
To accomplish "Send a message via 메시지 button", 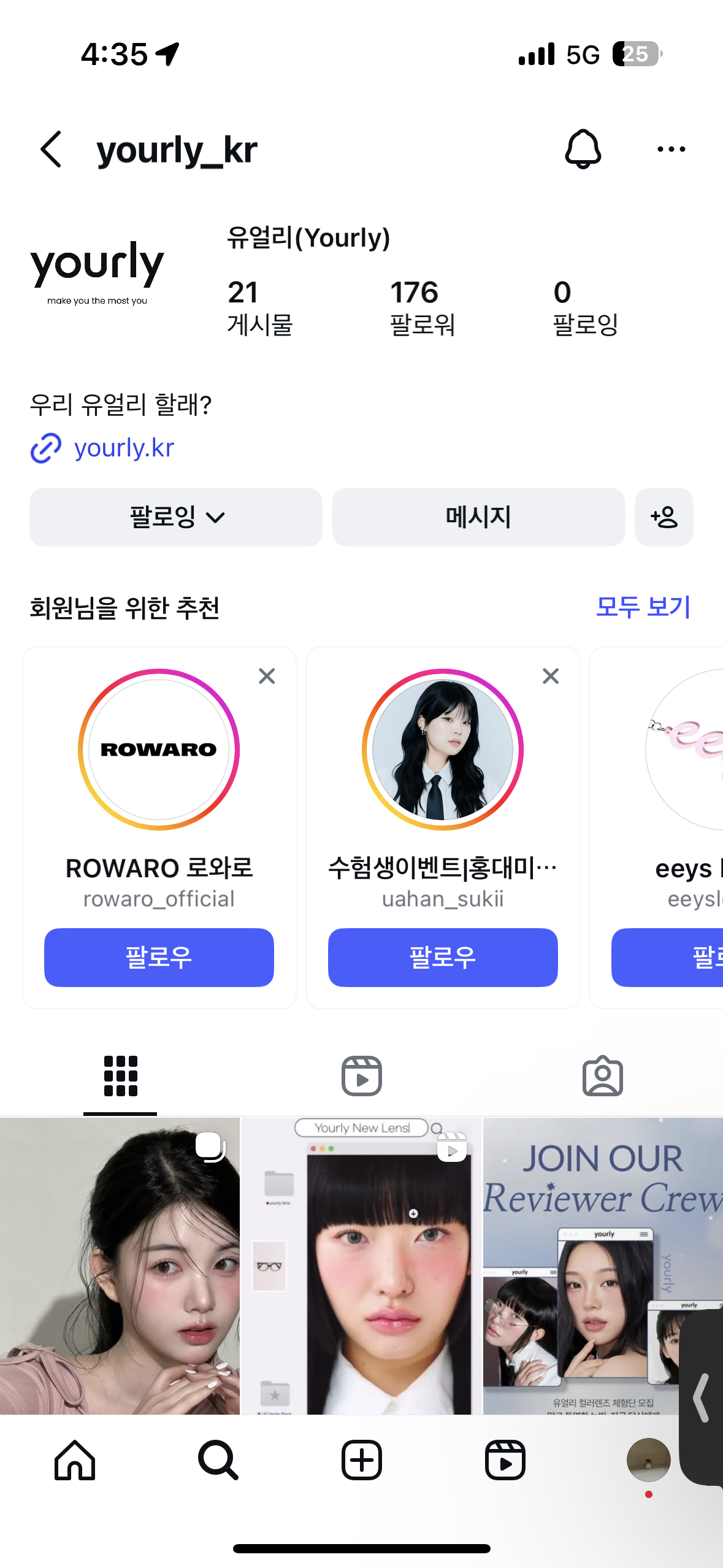I will click(478, 517).
